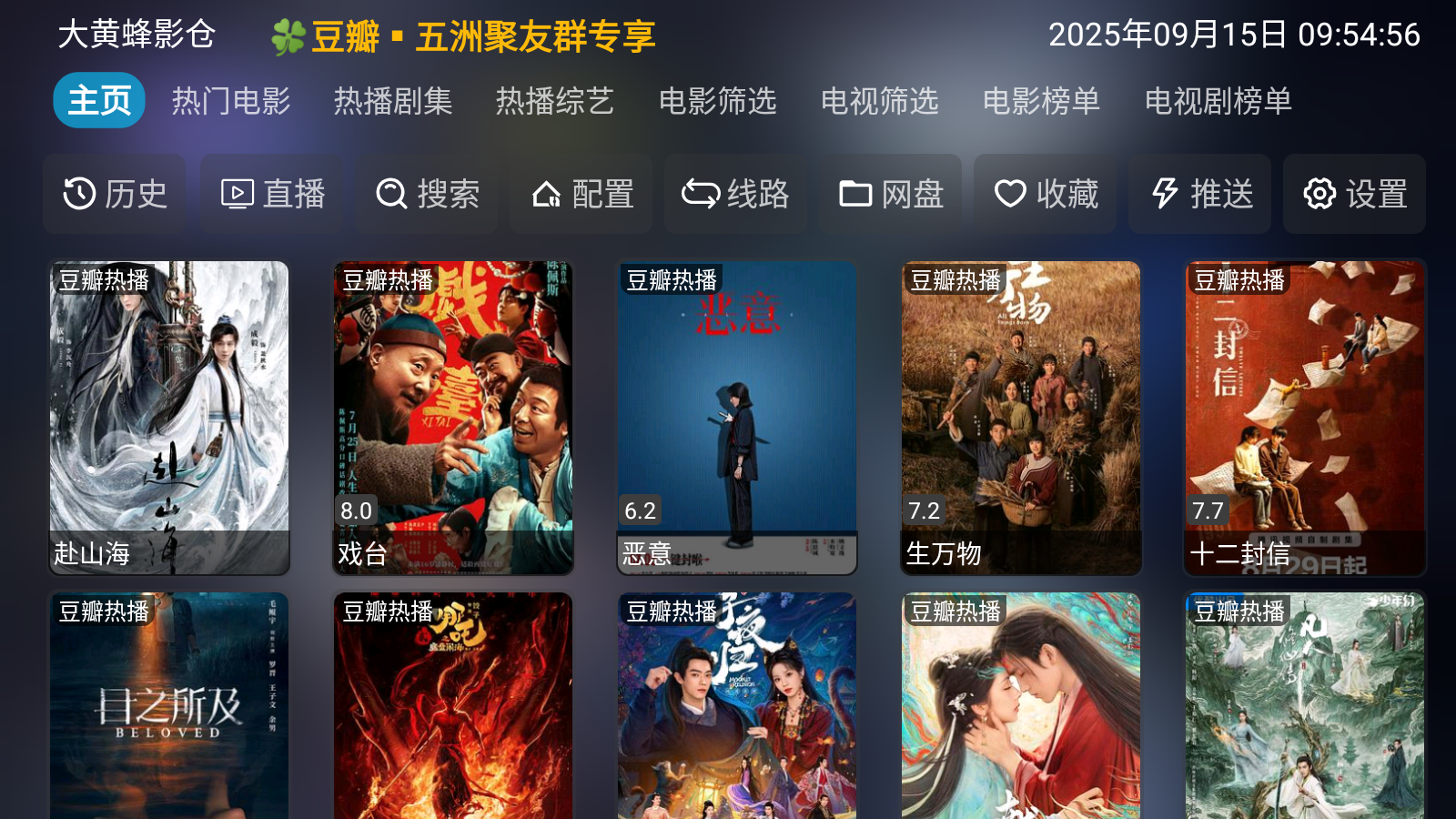Go to the 电视筛选 tab

(x=879, y=100)
